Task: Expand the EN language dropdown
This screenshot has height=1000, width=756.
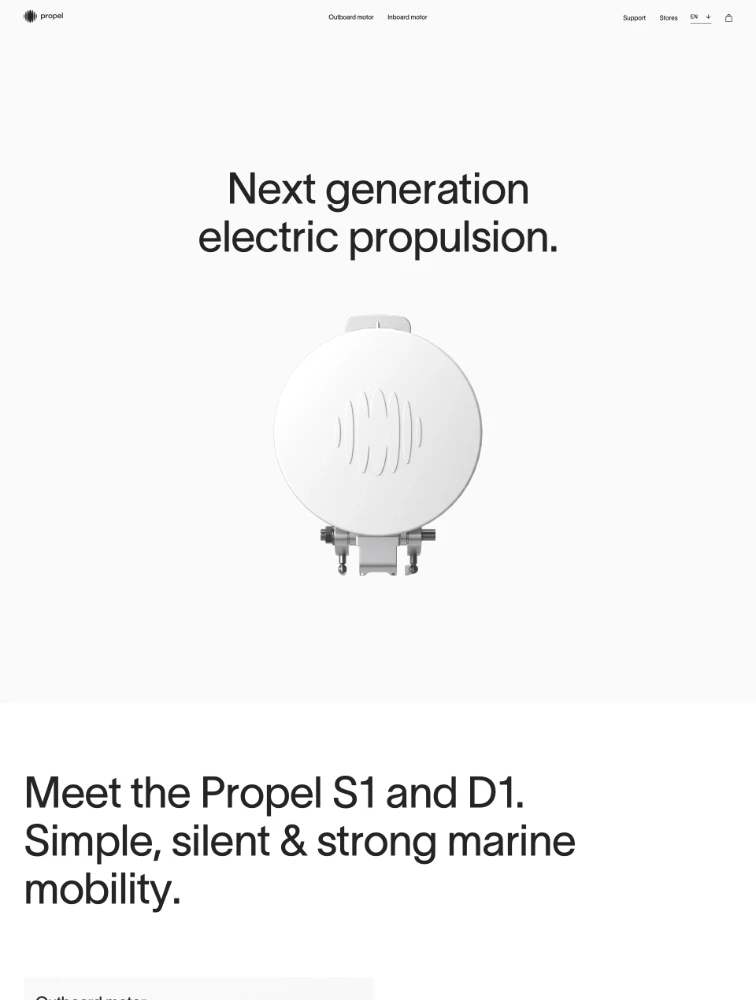Action: [x=700, y=17]
